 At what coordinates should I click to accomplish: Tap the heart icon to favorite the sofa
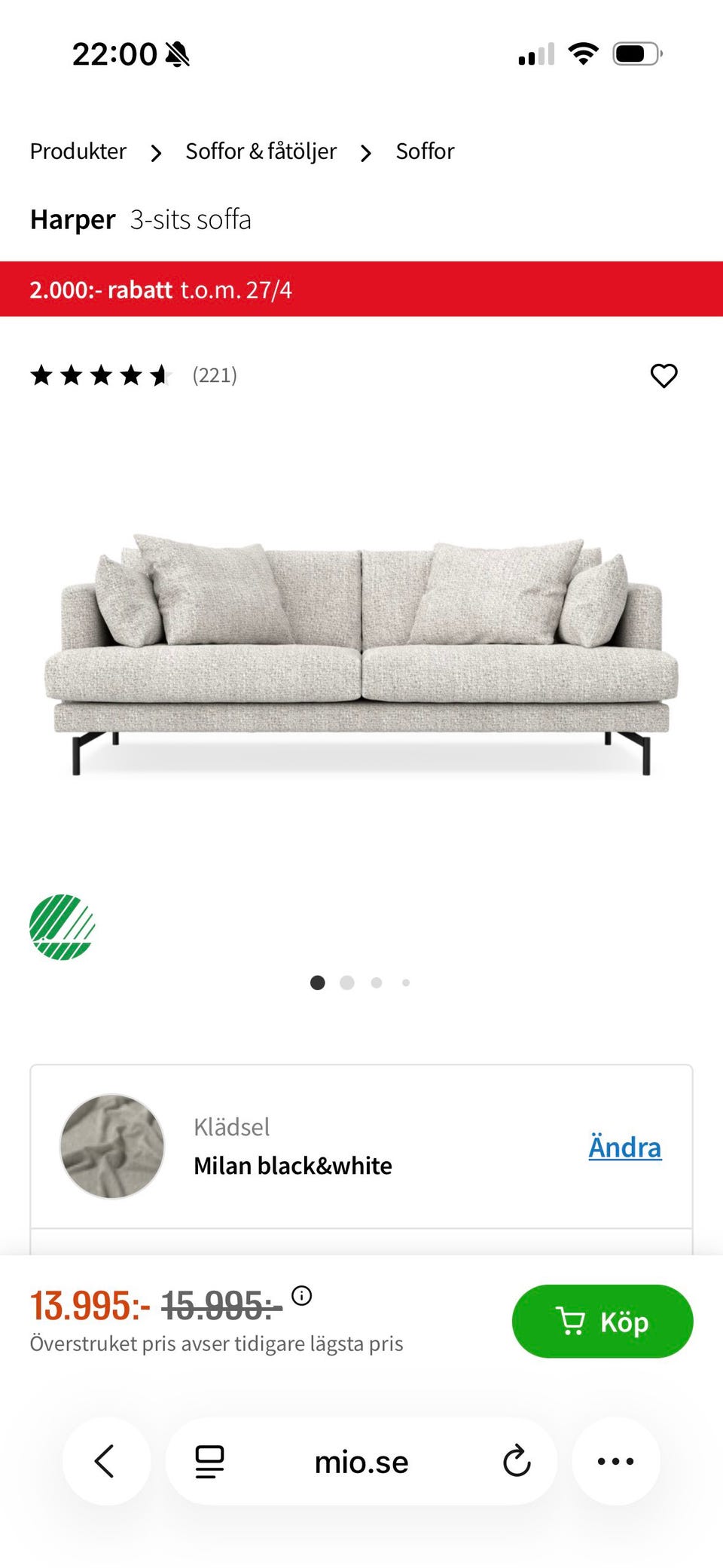[x=664, y=375]
